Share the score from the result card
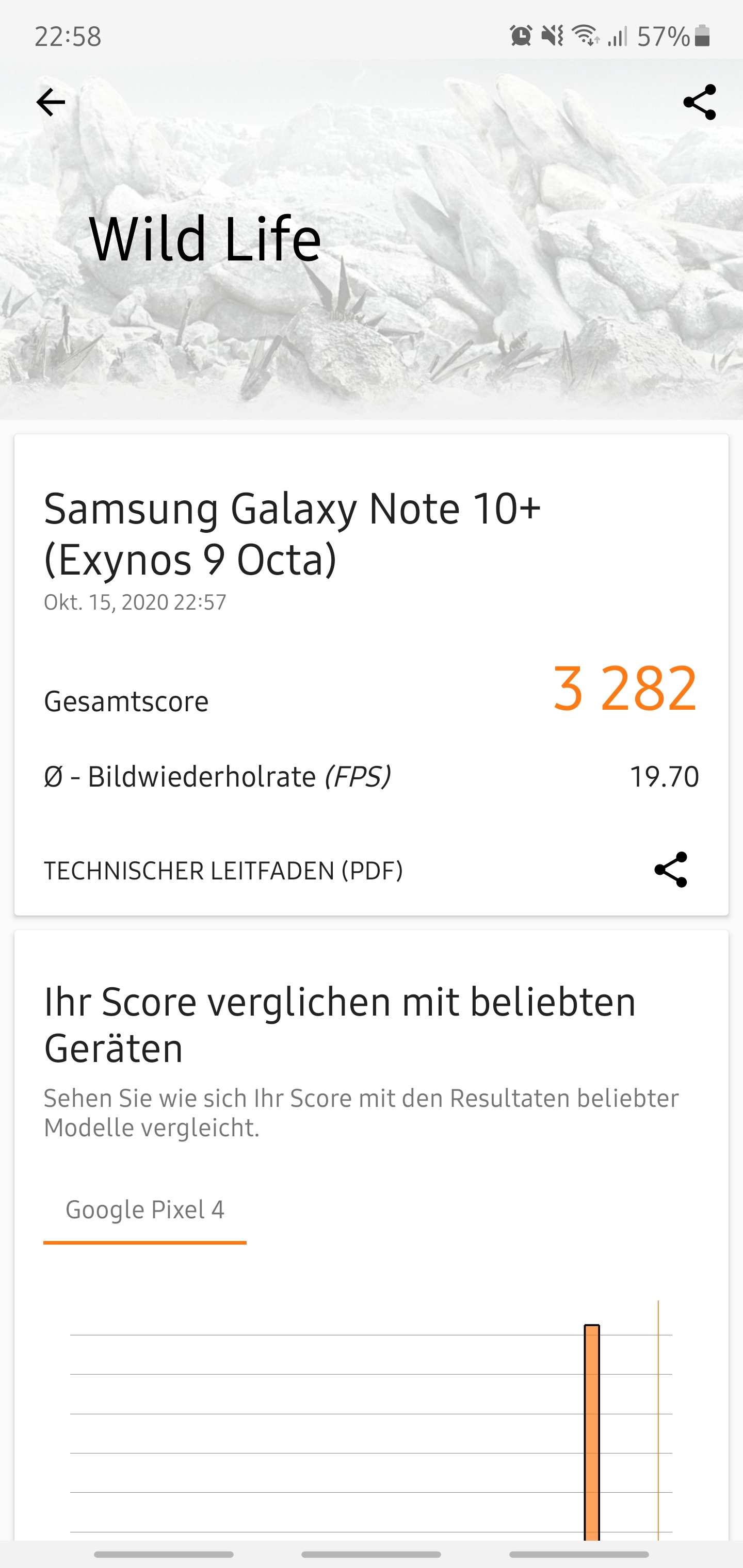This screenshot has height=1568, width=743. coord(671,870)
